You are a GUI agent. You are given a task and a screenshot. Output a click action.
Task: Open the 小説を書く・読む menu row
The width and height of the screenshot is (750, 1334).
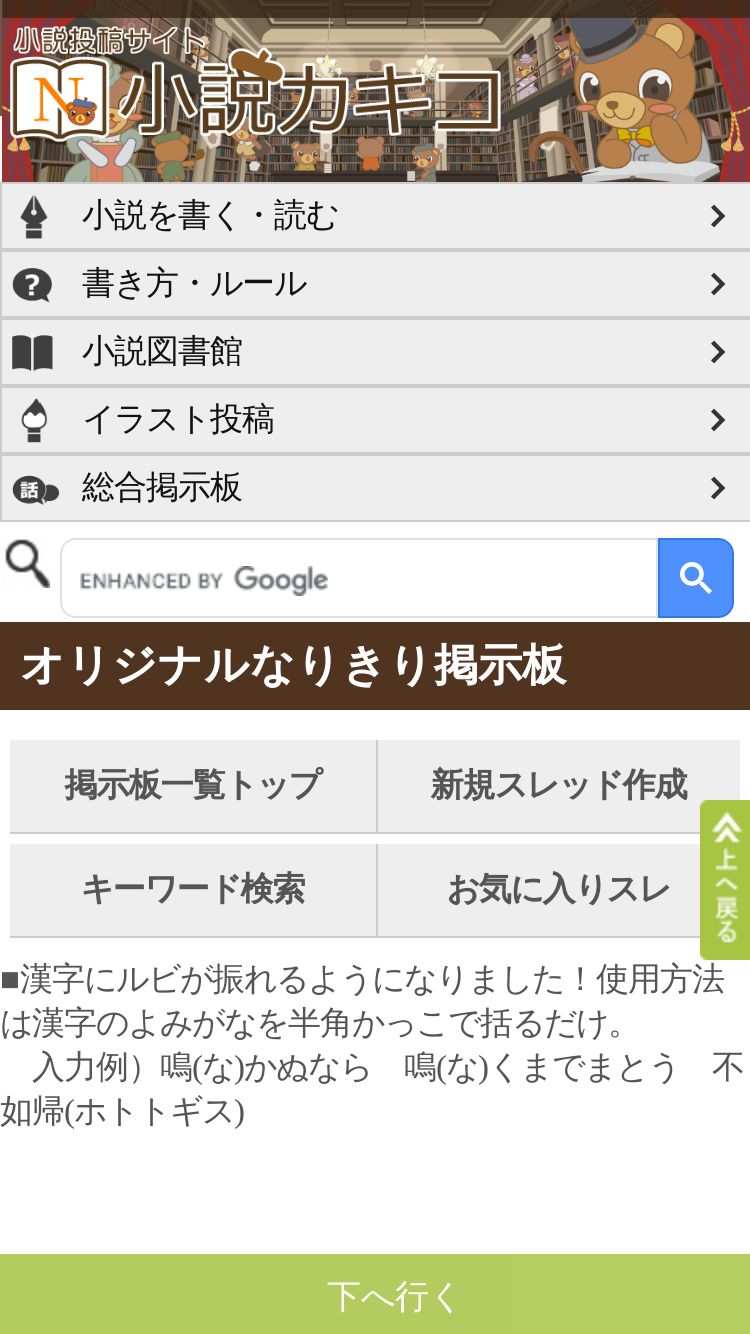point(375,216)
